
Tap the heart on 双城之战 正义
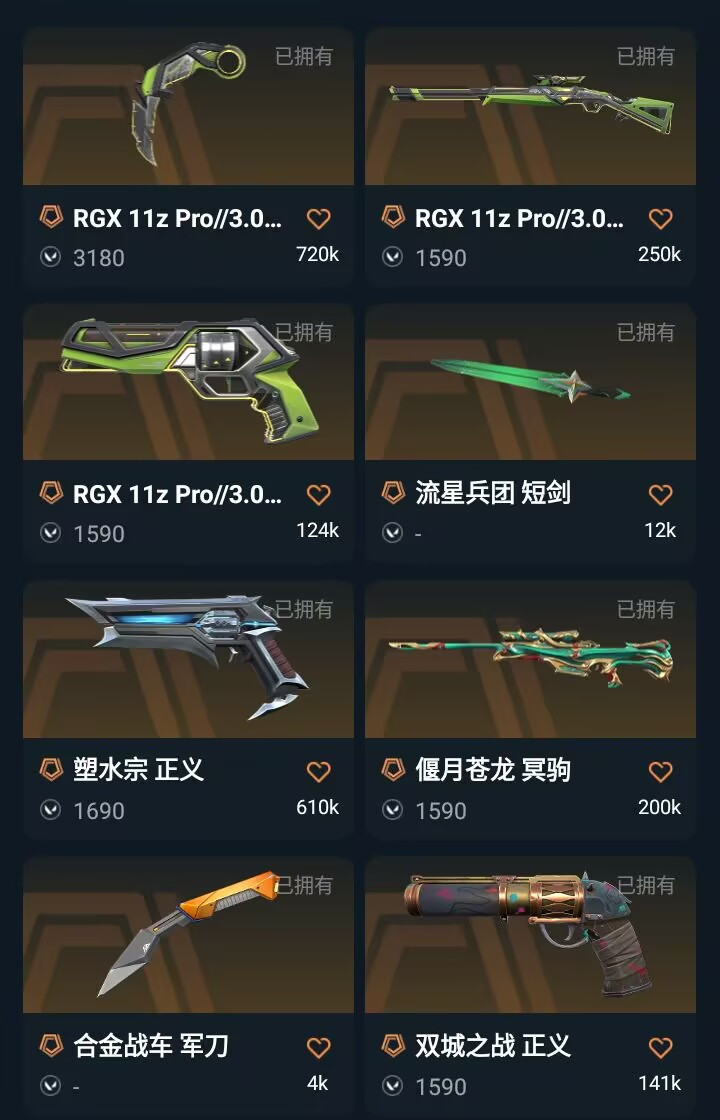[x=660, y=1048]
